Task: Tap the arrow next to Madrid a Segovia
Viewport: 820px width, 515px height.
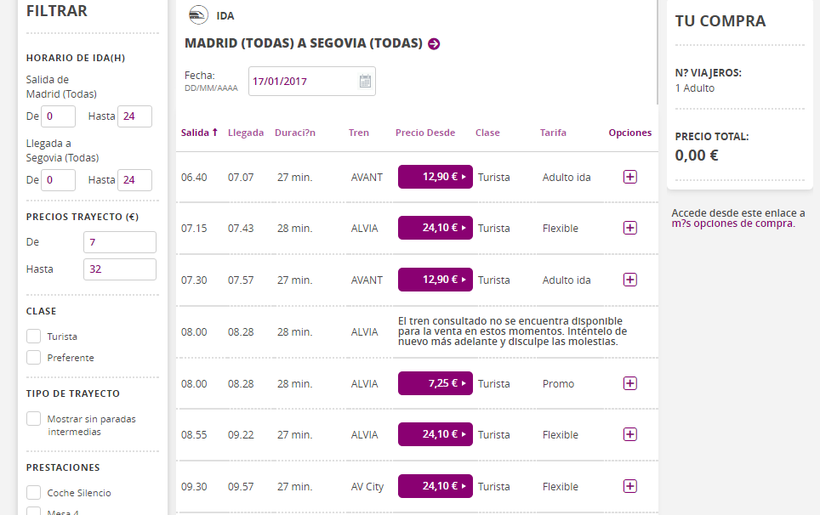Action: point(434,44)
